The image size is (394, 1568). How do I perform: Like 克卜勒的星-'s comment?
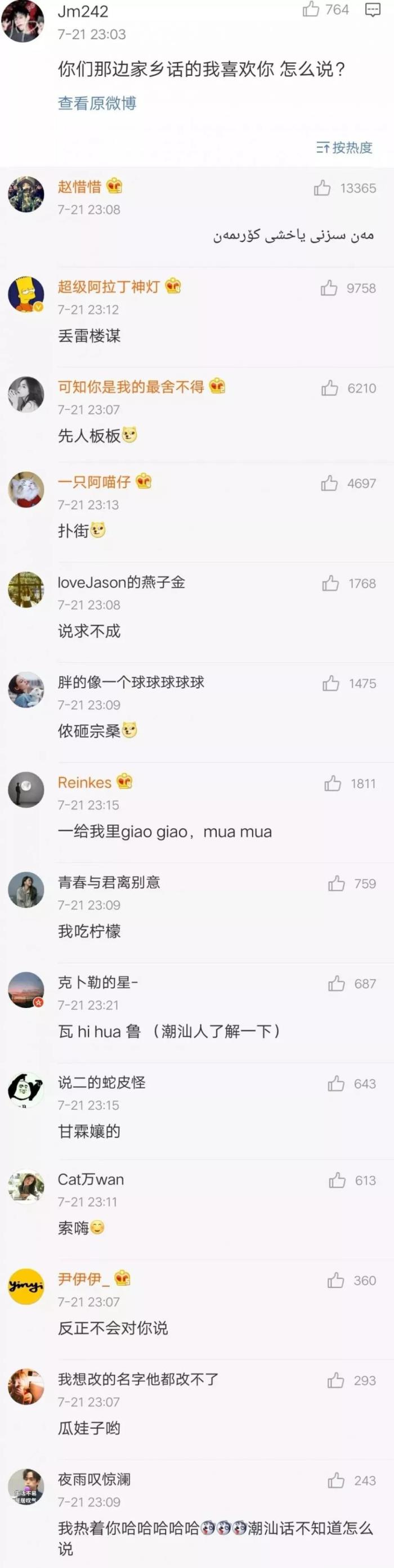pos(336,984)
